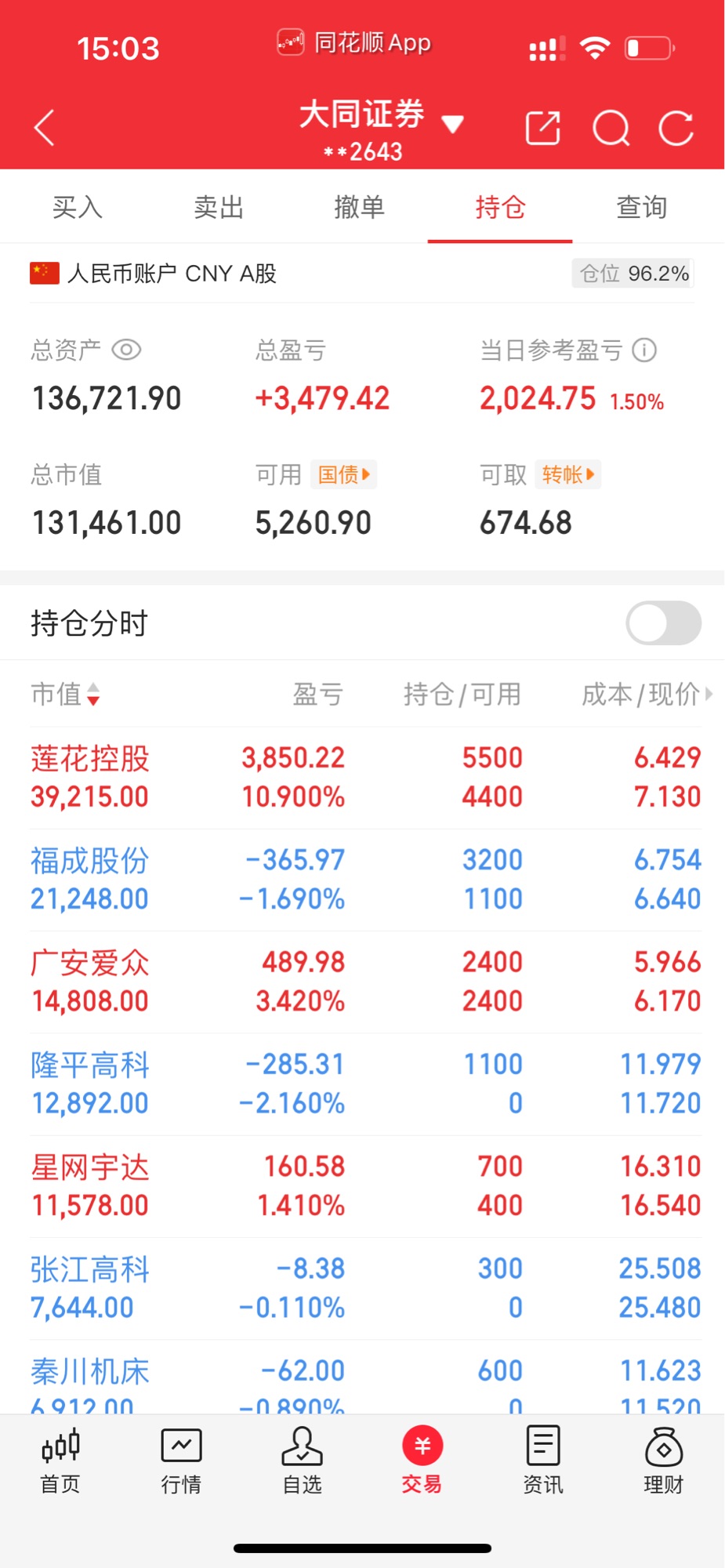Open the 大同证券 account dropdown

click(x=381, y=128)
